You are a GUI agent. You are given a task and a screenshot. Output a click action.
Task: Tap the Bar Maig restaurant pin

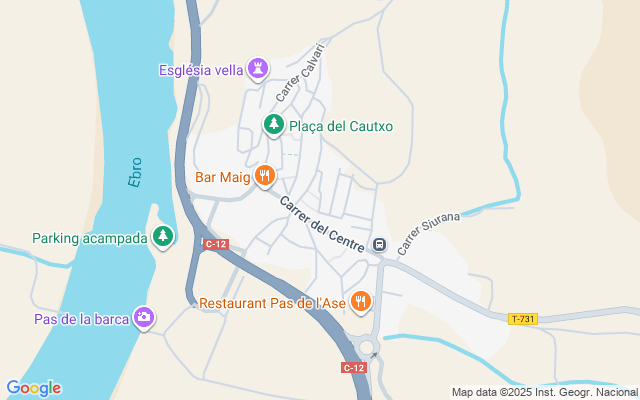point(264,177)
